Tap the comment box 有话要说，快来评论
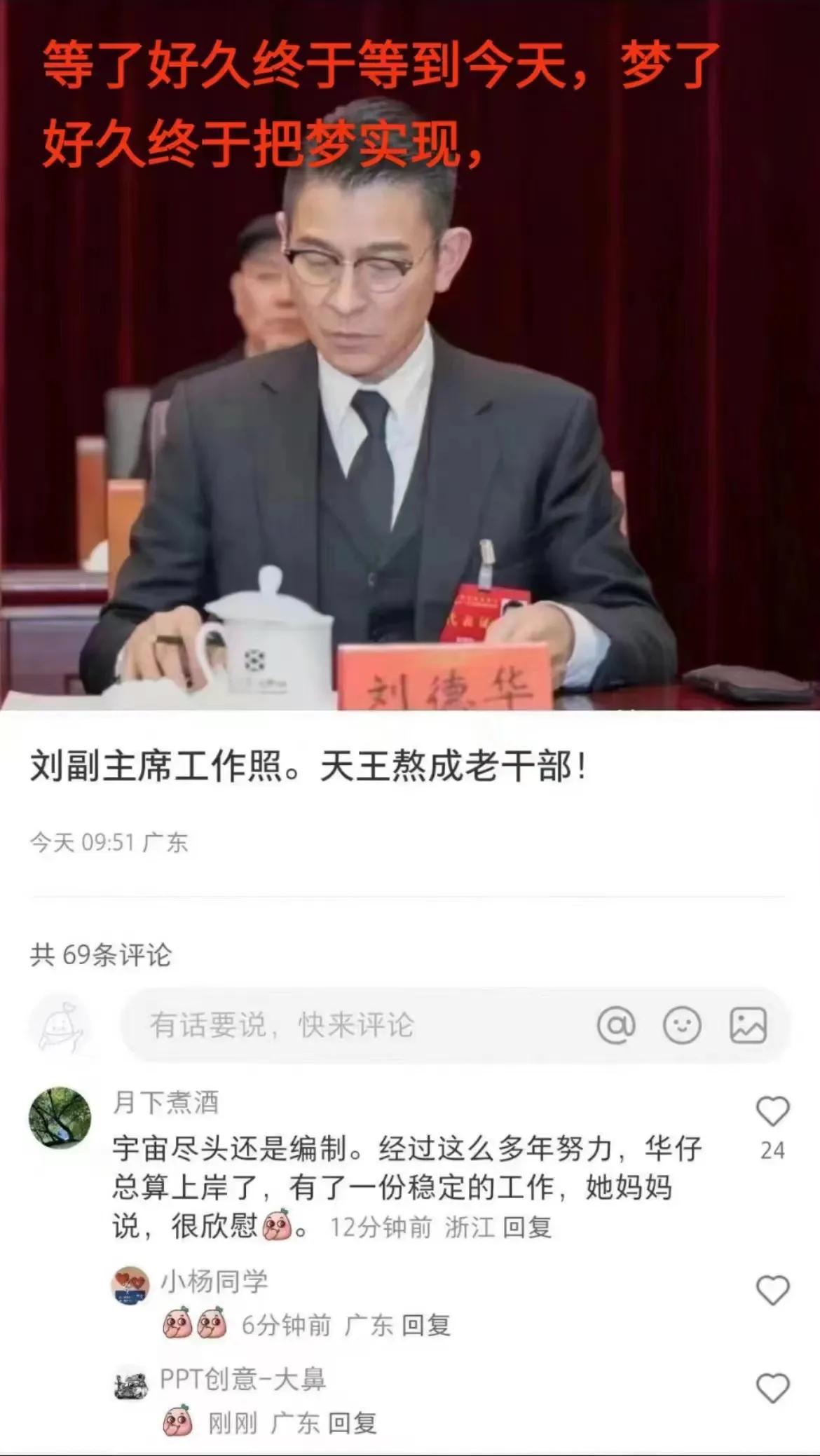The height and width of the screenshot is (1456, 820). (x=350, y=1025)
